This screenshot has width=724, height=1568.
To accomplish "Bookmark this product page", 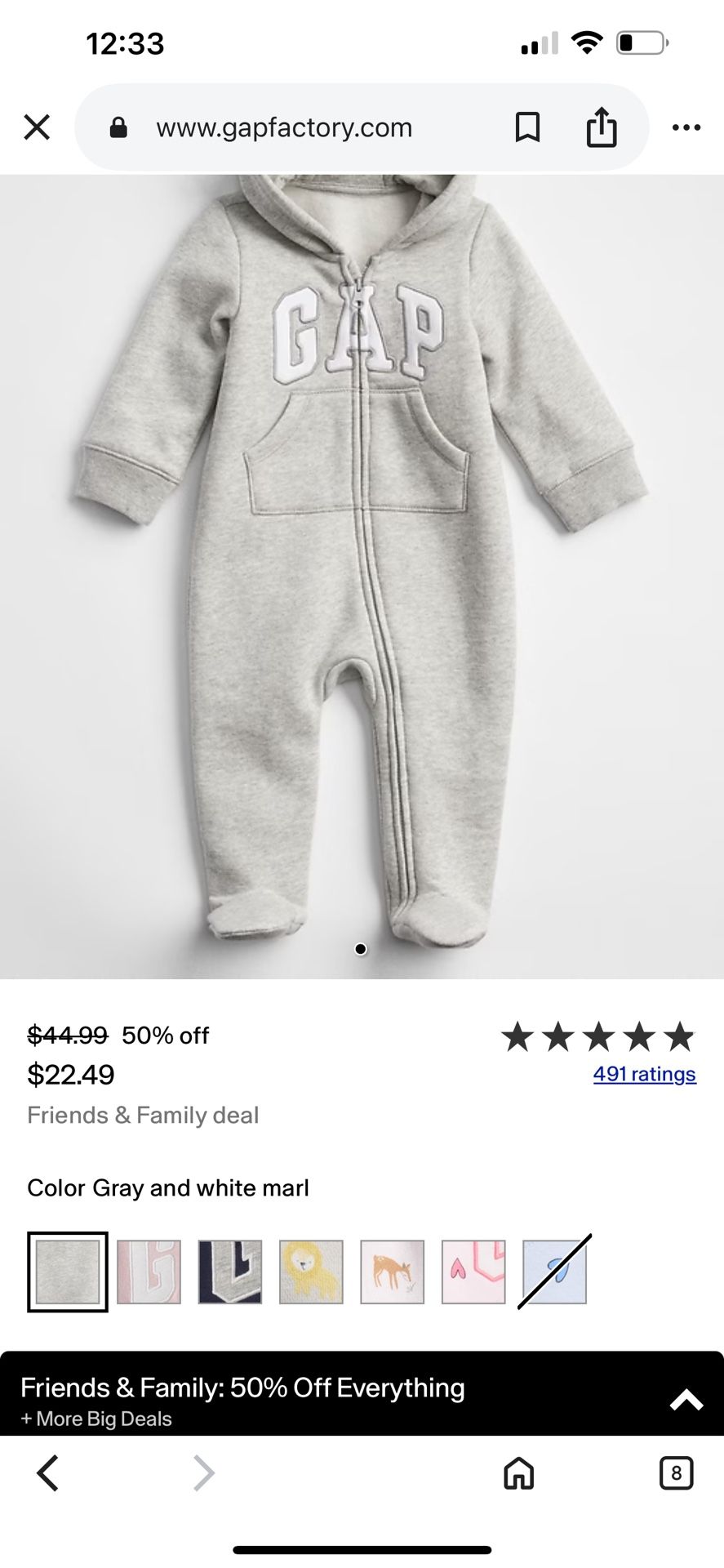I will [x=527, y=127].
